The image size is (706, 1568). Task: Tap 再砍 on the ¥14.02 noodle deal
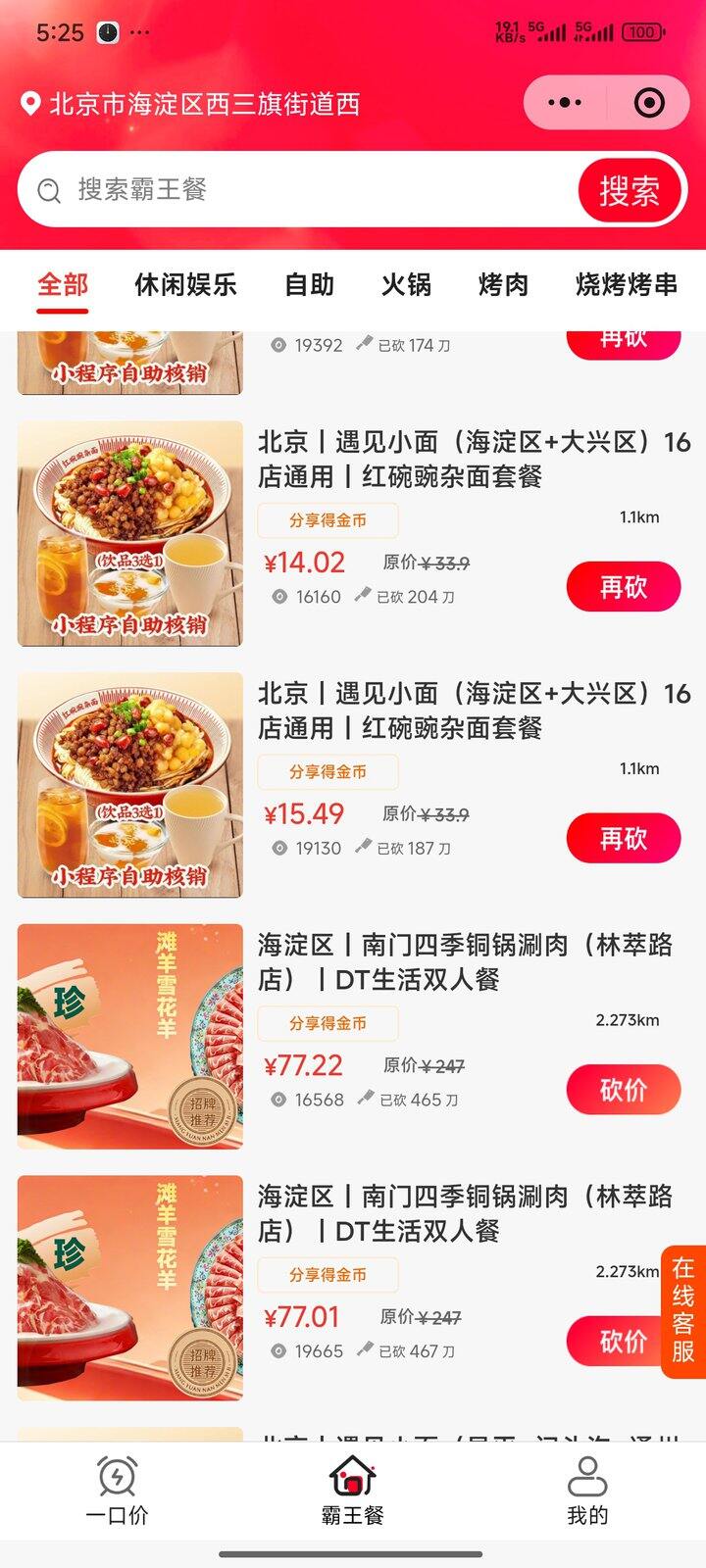coord(624,587)
